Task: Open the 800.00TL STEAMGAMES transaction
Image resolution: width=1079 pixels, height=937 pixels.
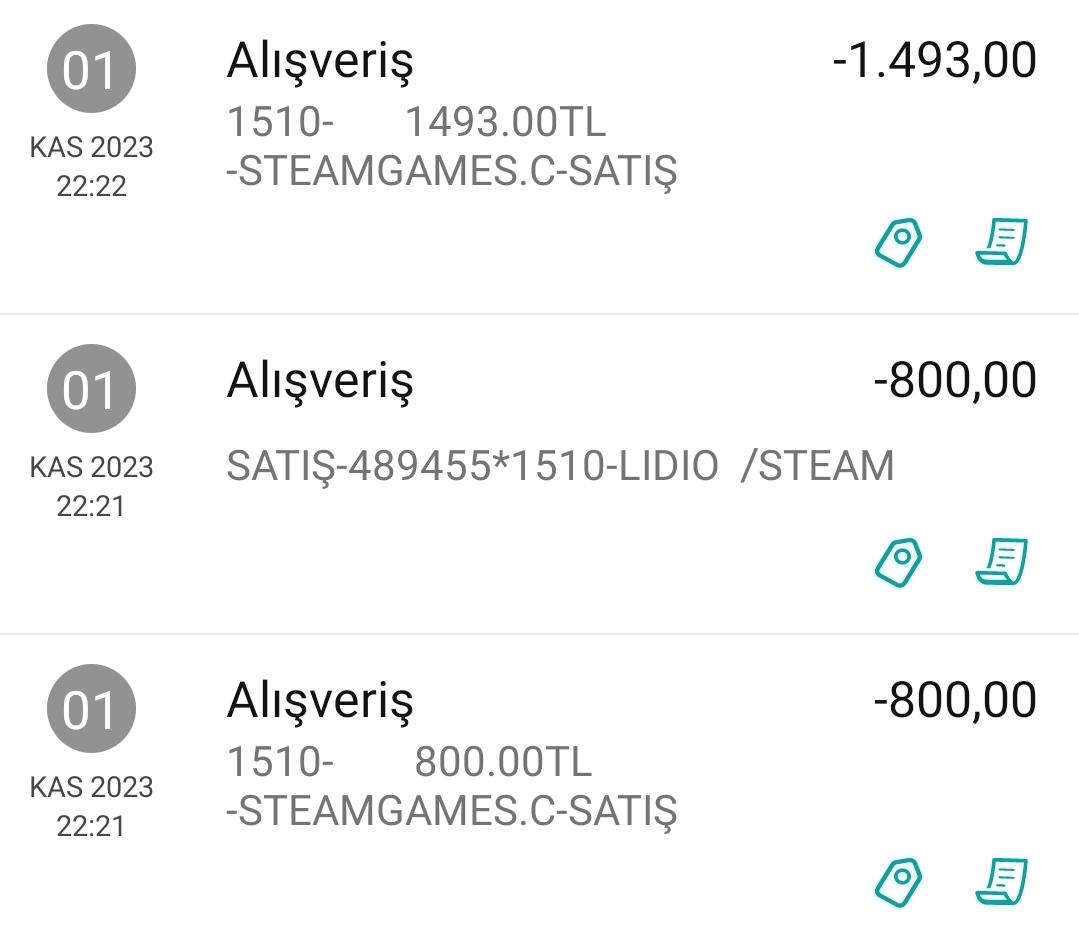Action: point(540,786)
